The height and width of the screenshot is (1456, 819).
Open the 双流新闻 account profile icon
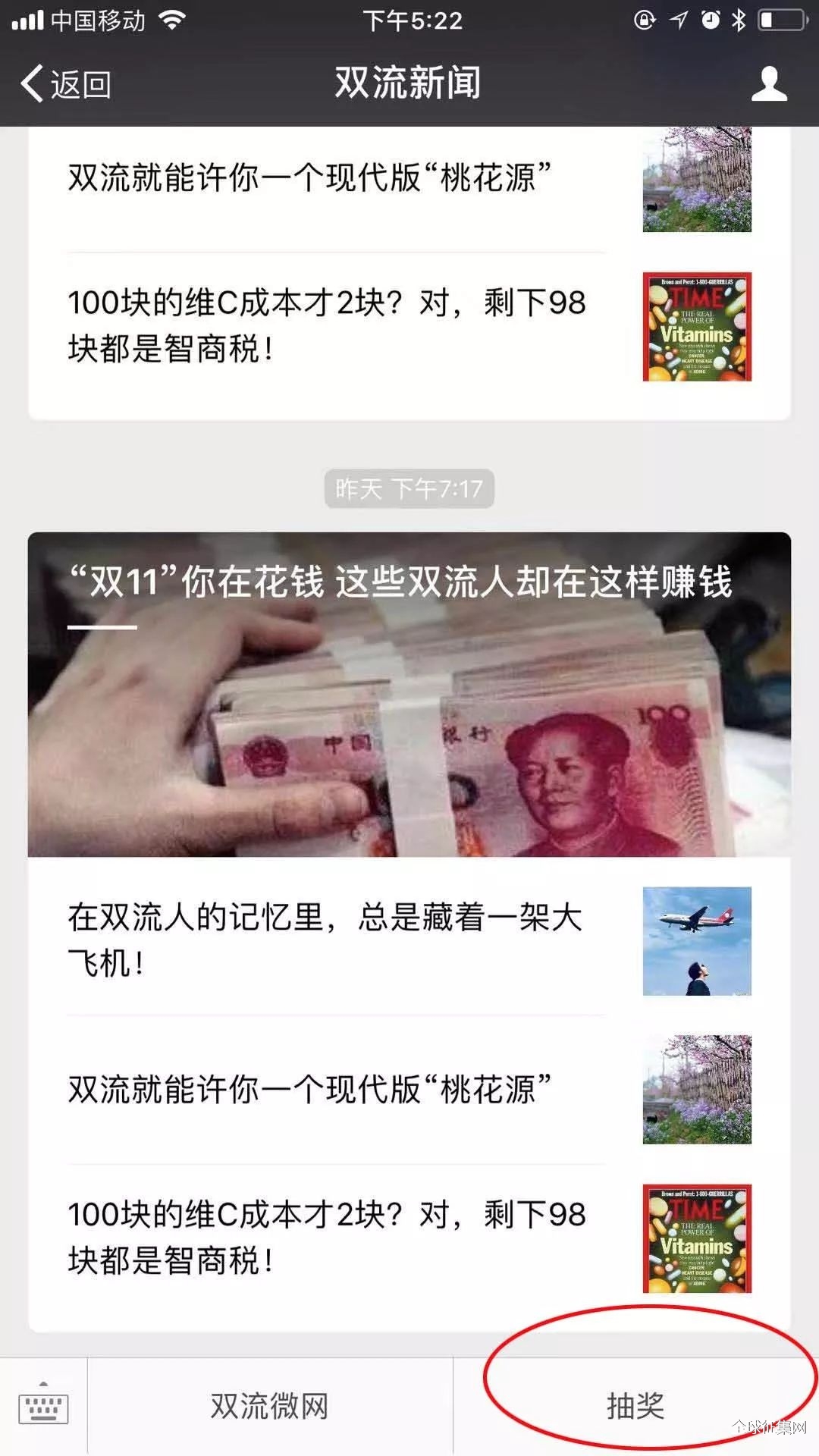point(769,83)
